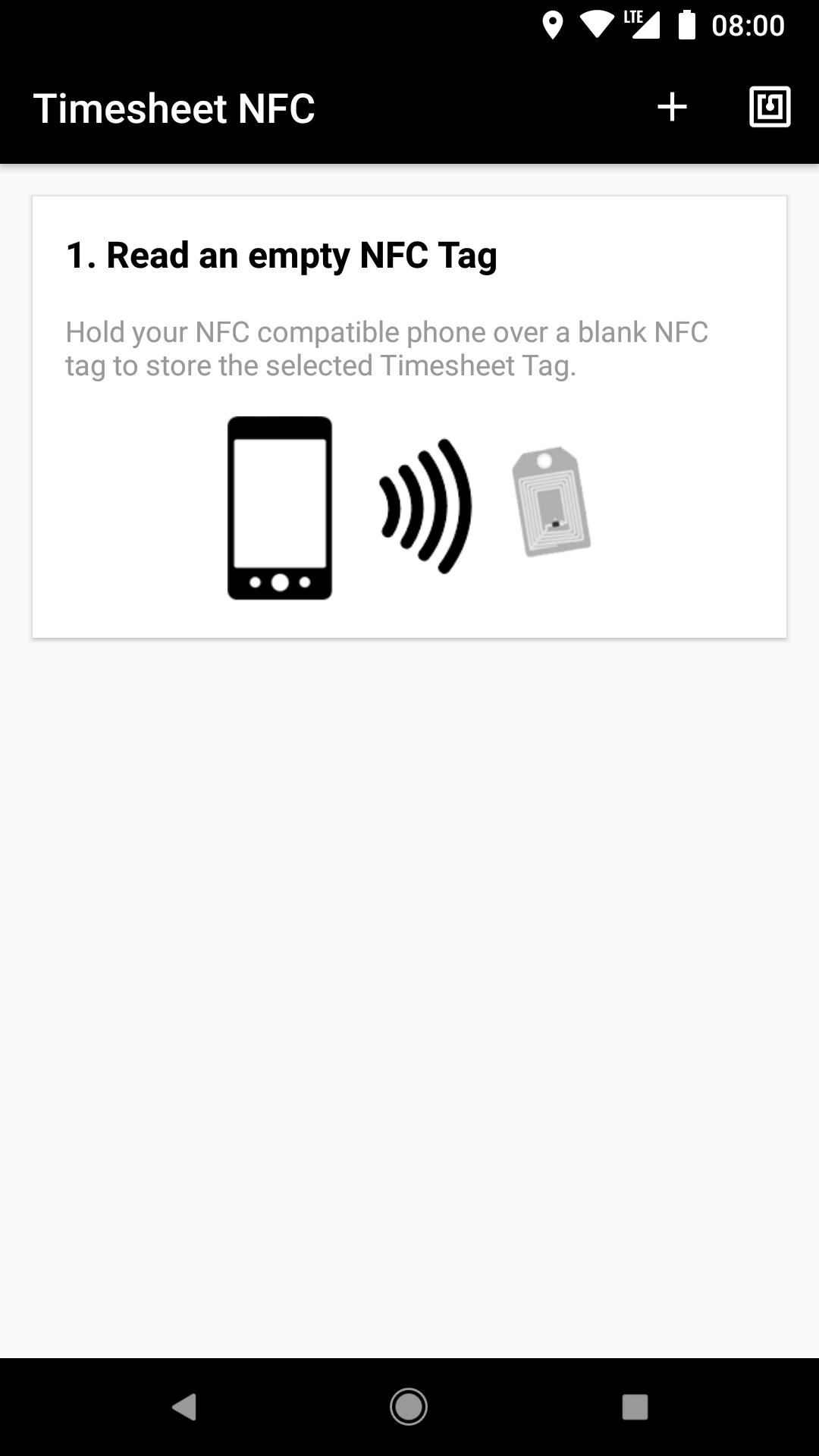Open the NFC tag icon in app bar
The width and height of the screenshot is (819, 1456).
pos(769,107)
